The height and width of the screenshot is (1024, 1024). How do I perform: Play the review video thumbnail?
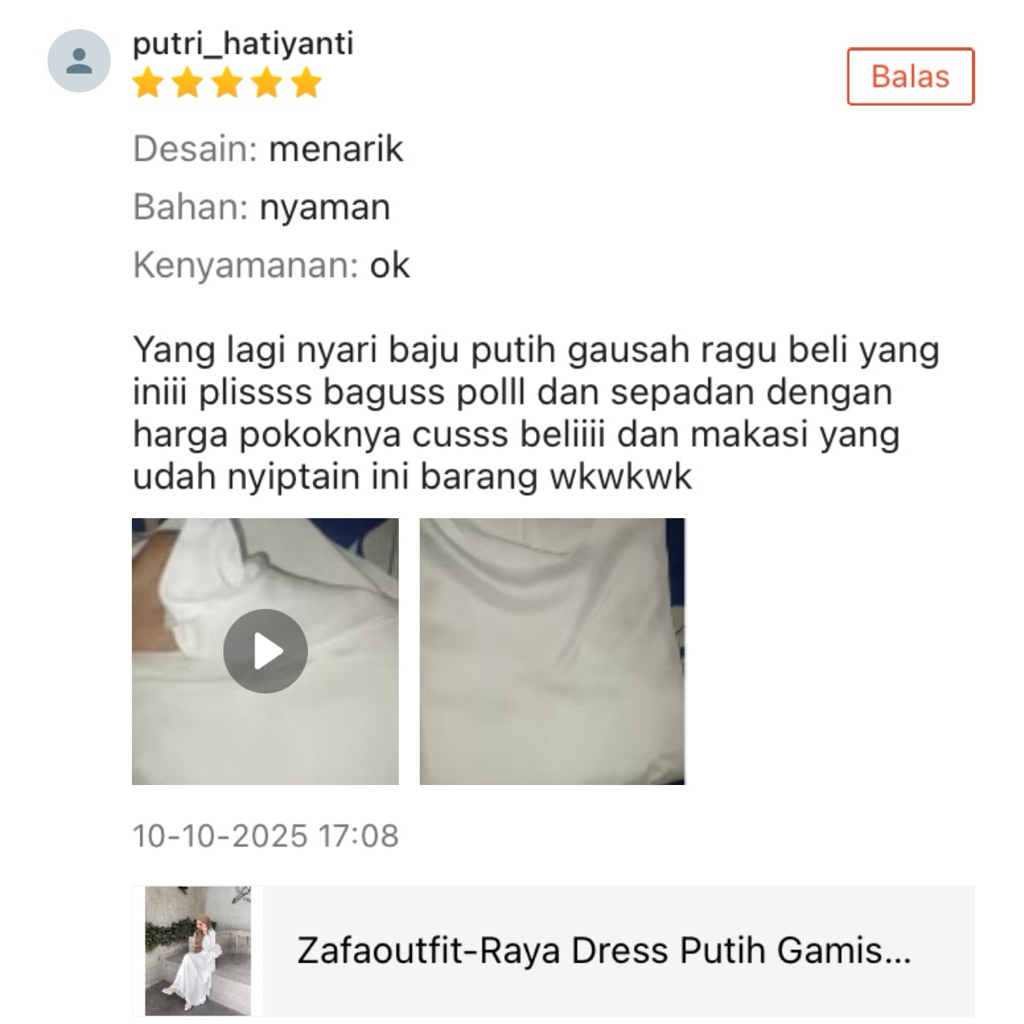point(265,651)
